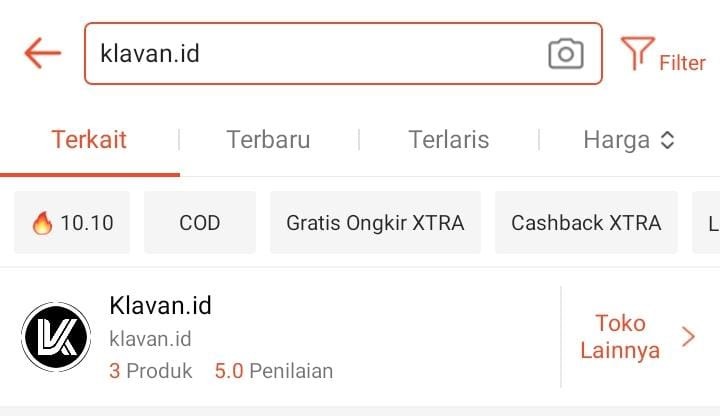Open camera image search
The width and height of the screenshot is (720, 416).
click(x=565, y=54)
